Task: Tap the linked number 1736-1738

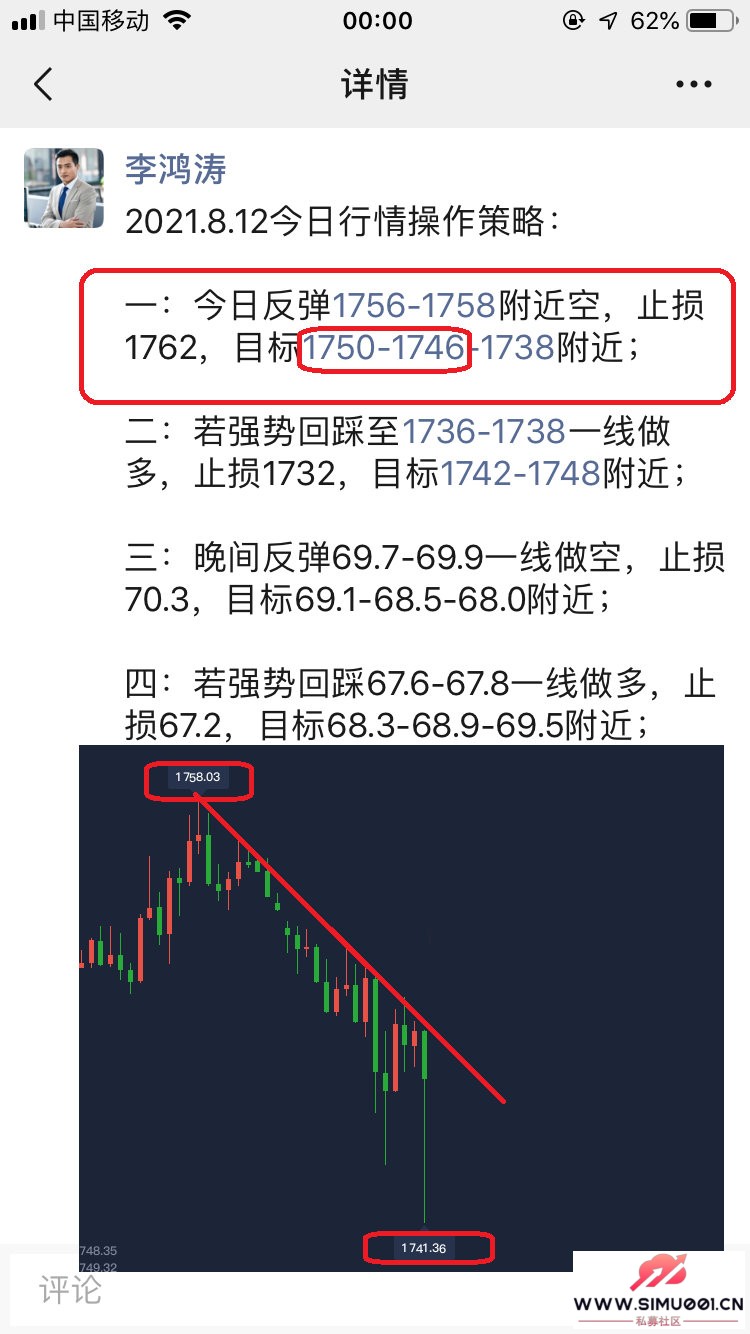Action: (484, 431)
